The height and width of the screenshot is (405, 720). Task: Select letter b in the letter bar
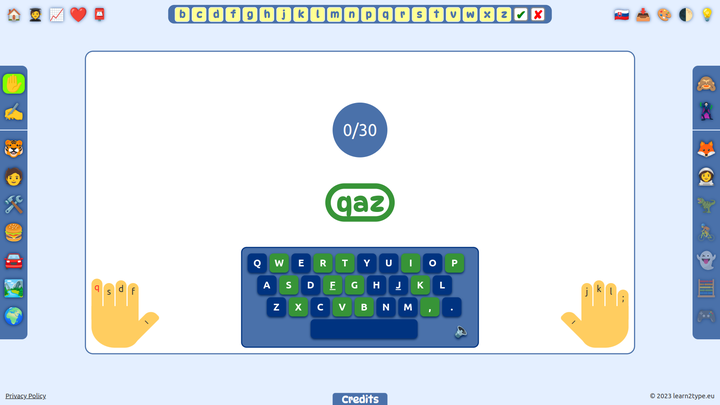click(x=182, y=14)
